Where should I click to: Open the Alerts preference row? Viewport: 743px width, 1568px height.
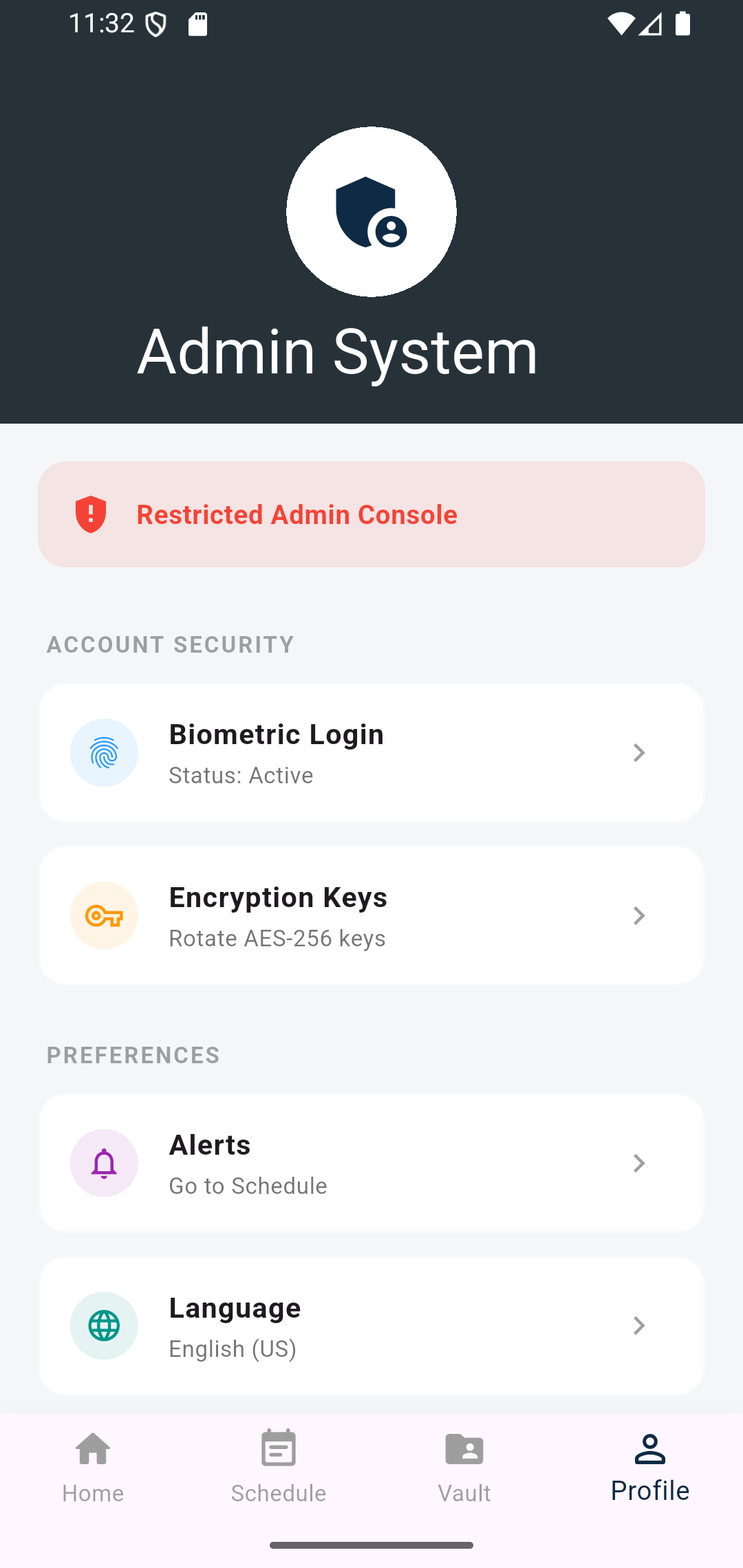tap(371, 1163)
